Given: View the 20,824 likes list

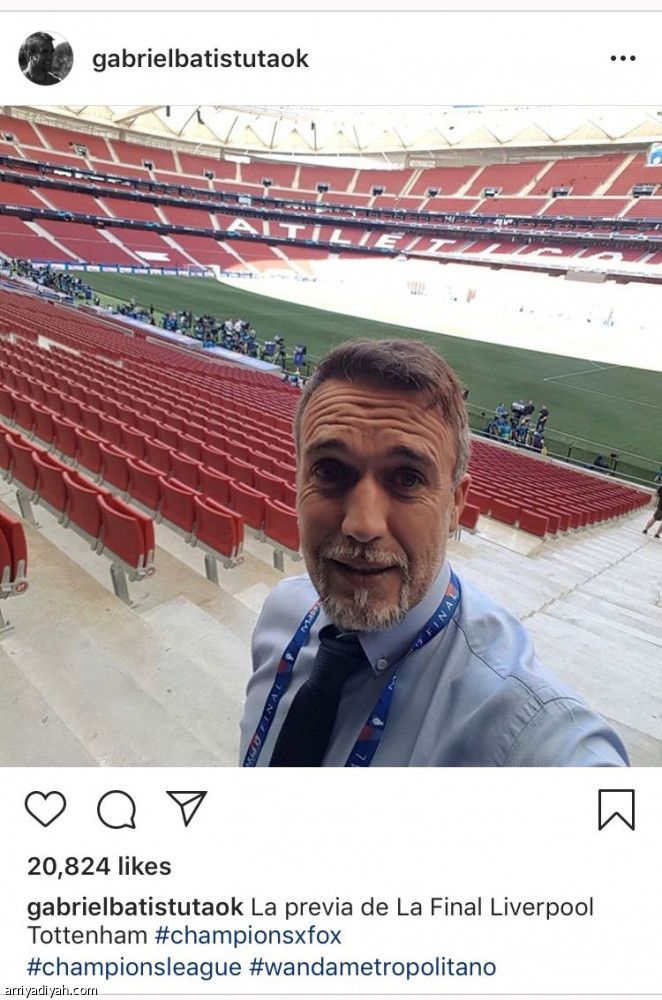Looking at the screenshot, I should click(x=99, y=866).
